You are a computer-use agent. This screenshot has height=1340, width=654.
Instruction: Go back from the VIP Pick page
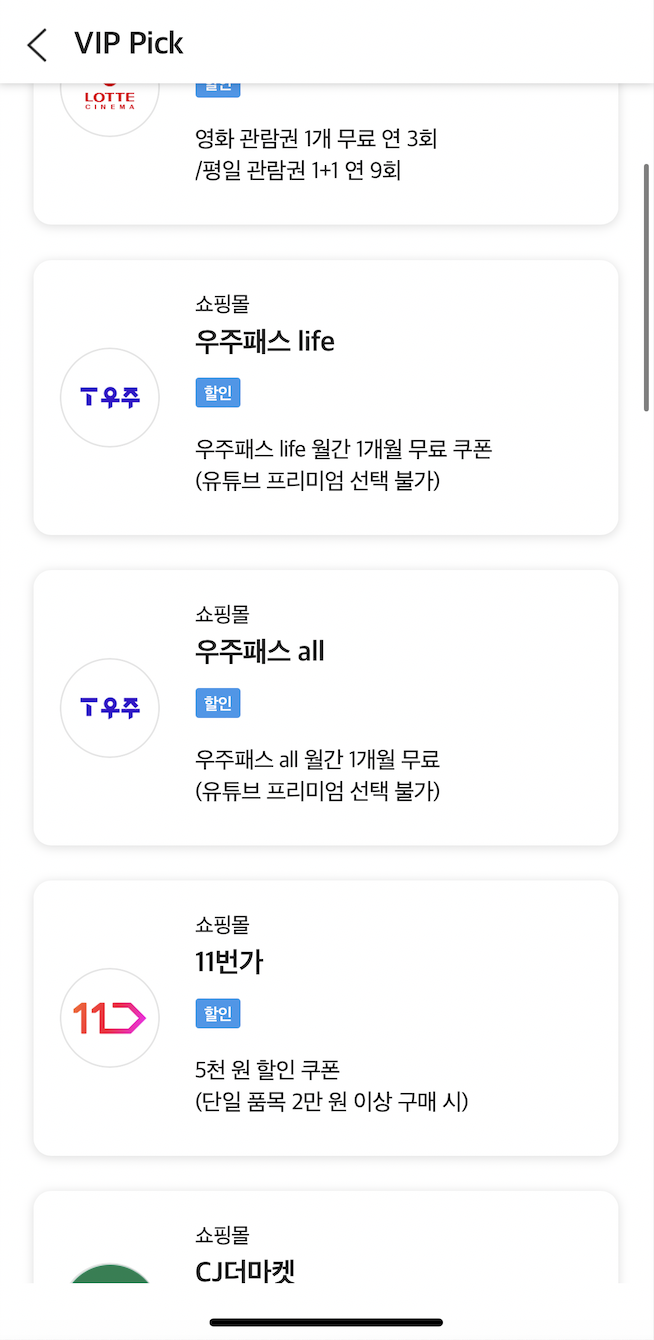[x=37, y=44]
